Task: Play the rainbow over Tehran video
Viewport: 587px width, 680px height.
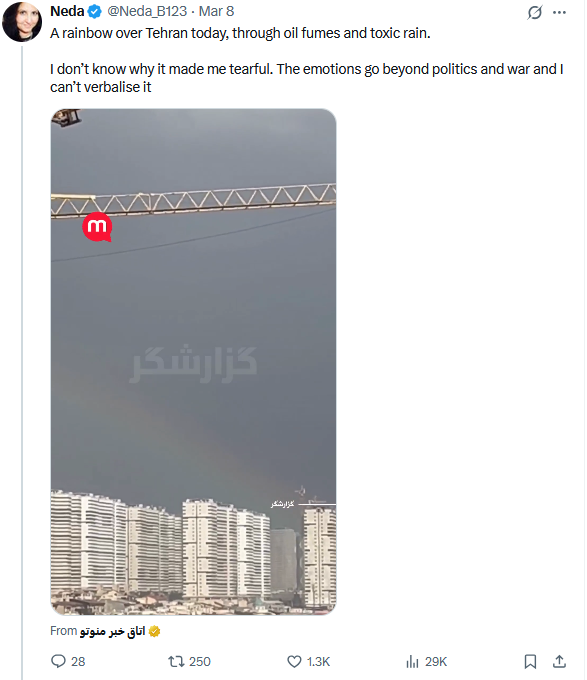Action: click(193, 362)
